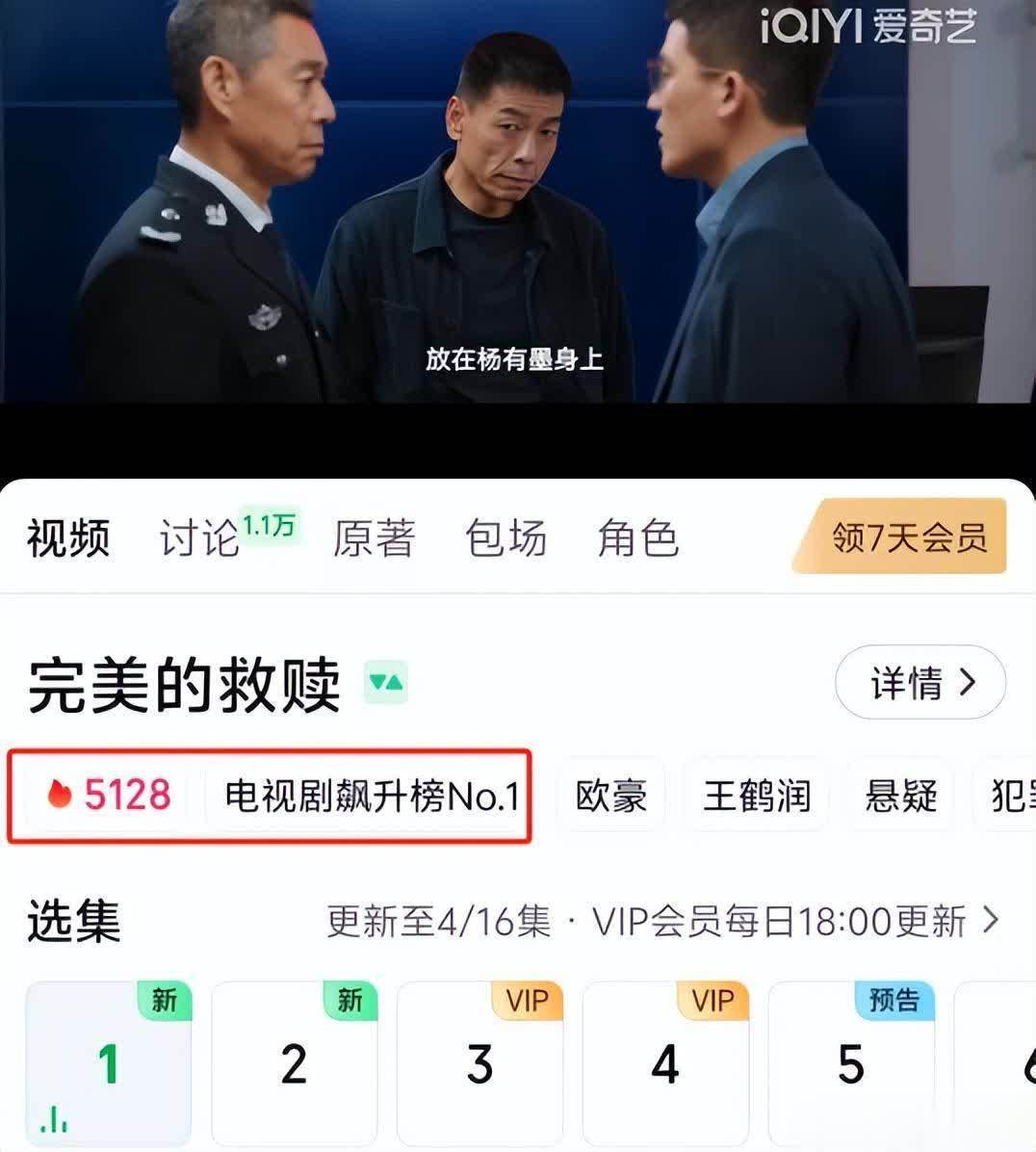Play VIP episode 4
The image size is (1036, 1152).
coord(665,1064)
